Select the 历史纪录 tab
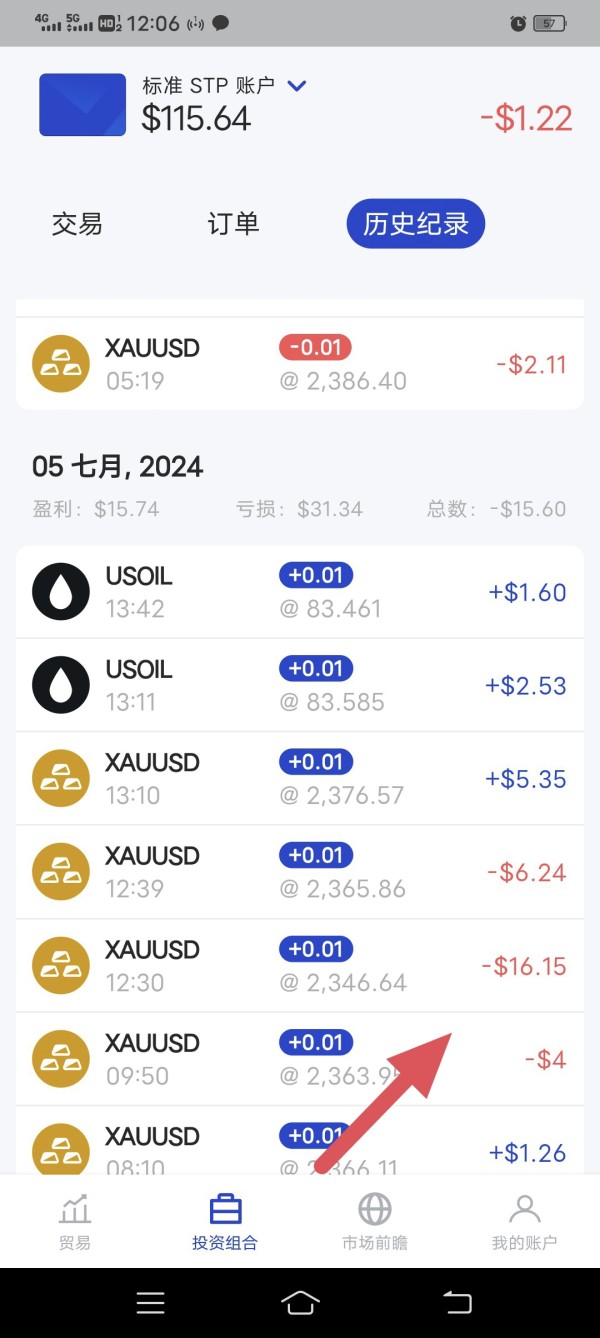The height and width of the screenshot is (1338, 600). click(x=415, y=224)
